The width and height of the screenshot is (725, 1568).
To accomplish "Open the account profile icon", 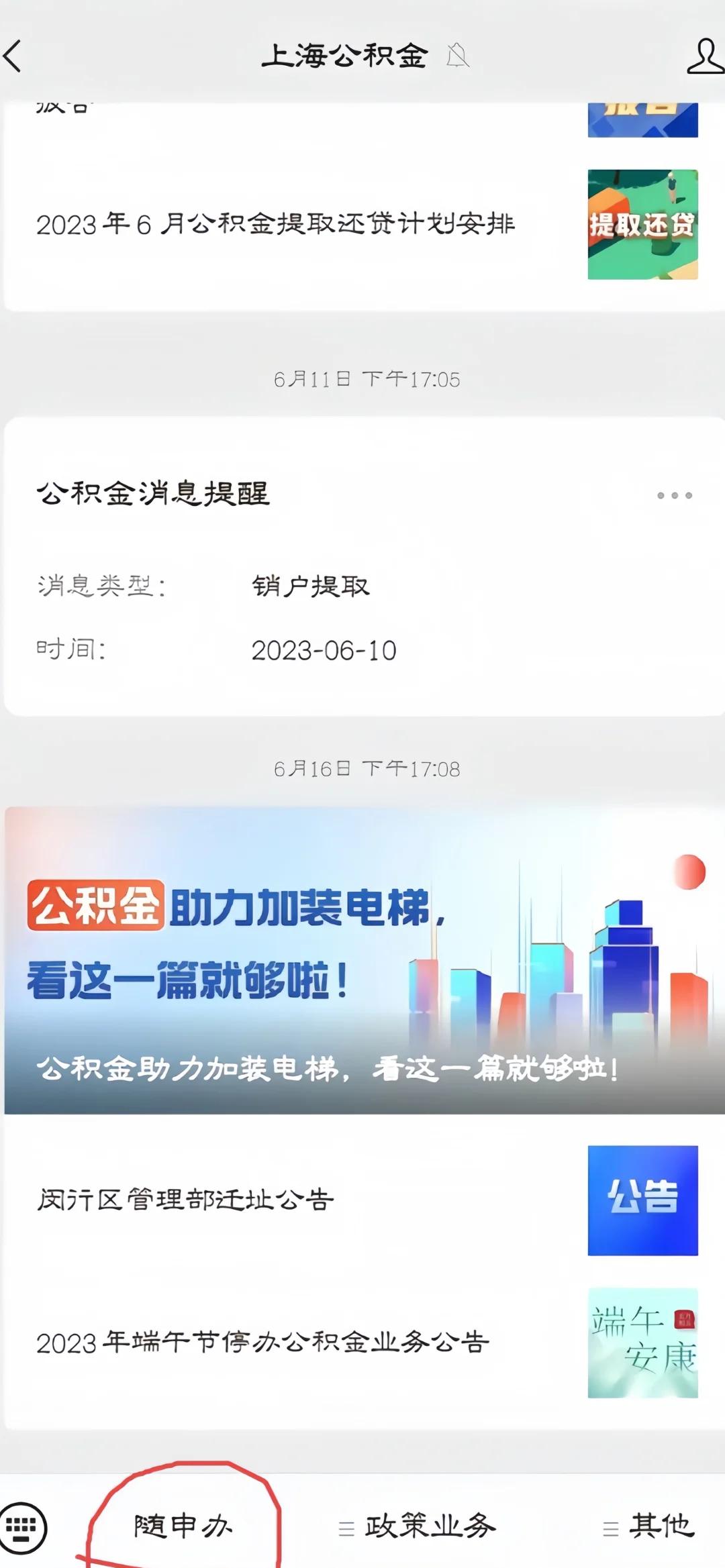I will point(704,56).
